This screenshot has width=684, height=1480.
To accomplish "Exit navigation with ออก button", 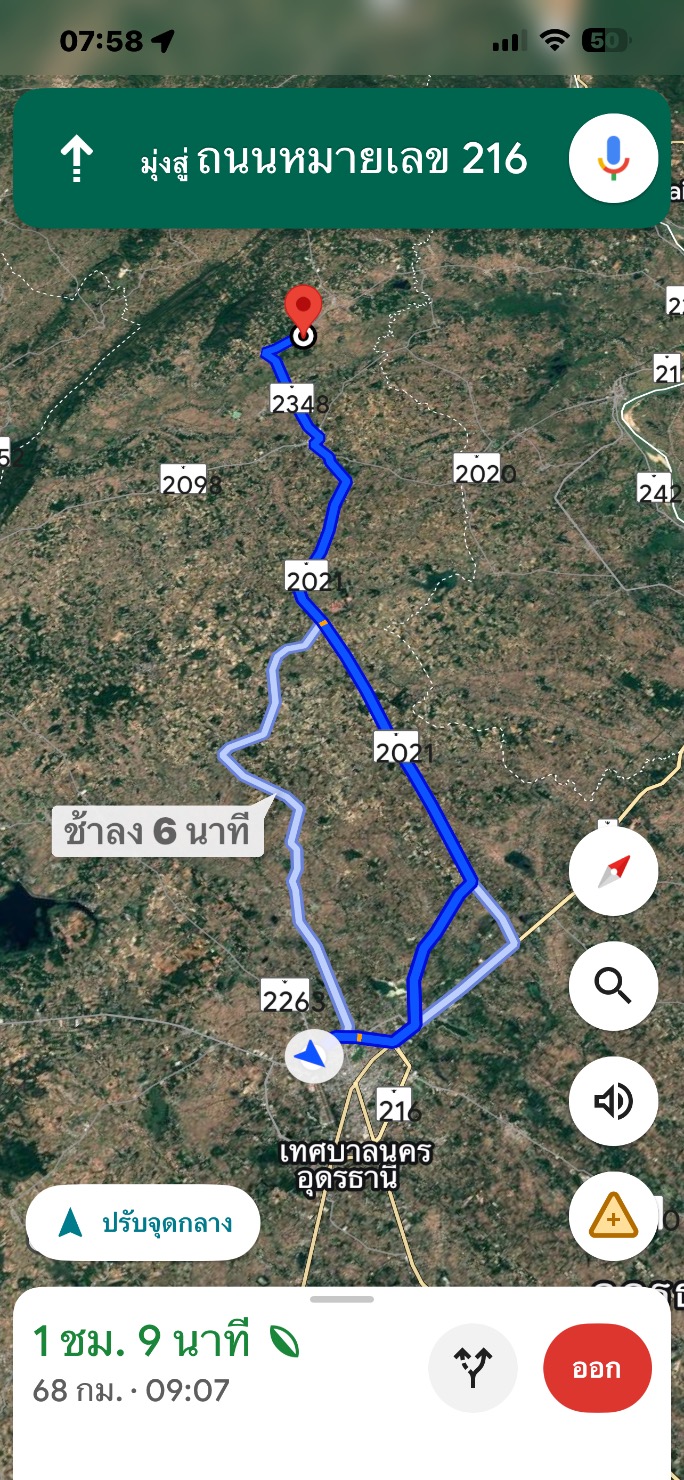I will click(597, 1368).
